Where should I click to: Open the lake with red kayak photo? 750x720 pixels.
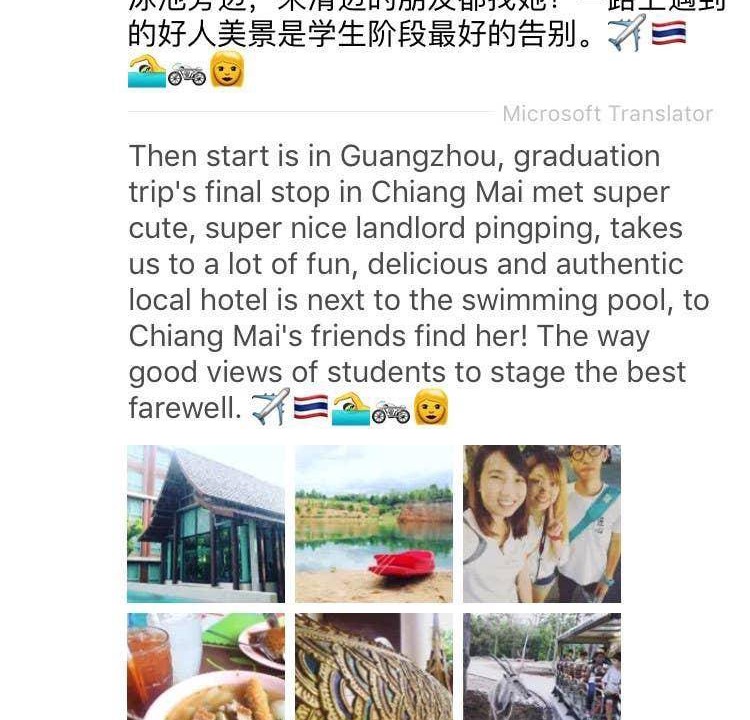coord(374,524)
